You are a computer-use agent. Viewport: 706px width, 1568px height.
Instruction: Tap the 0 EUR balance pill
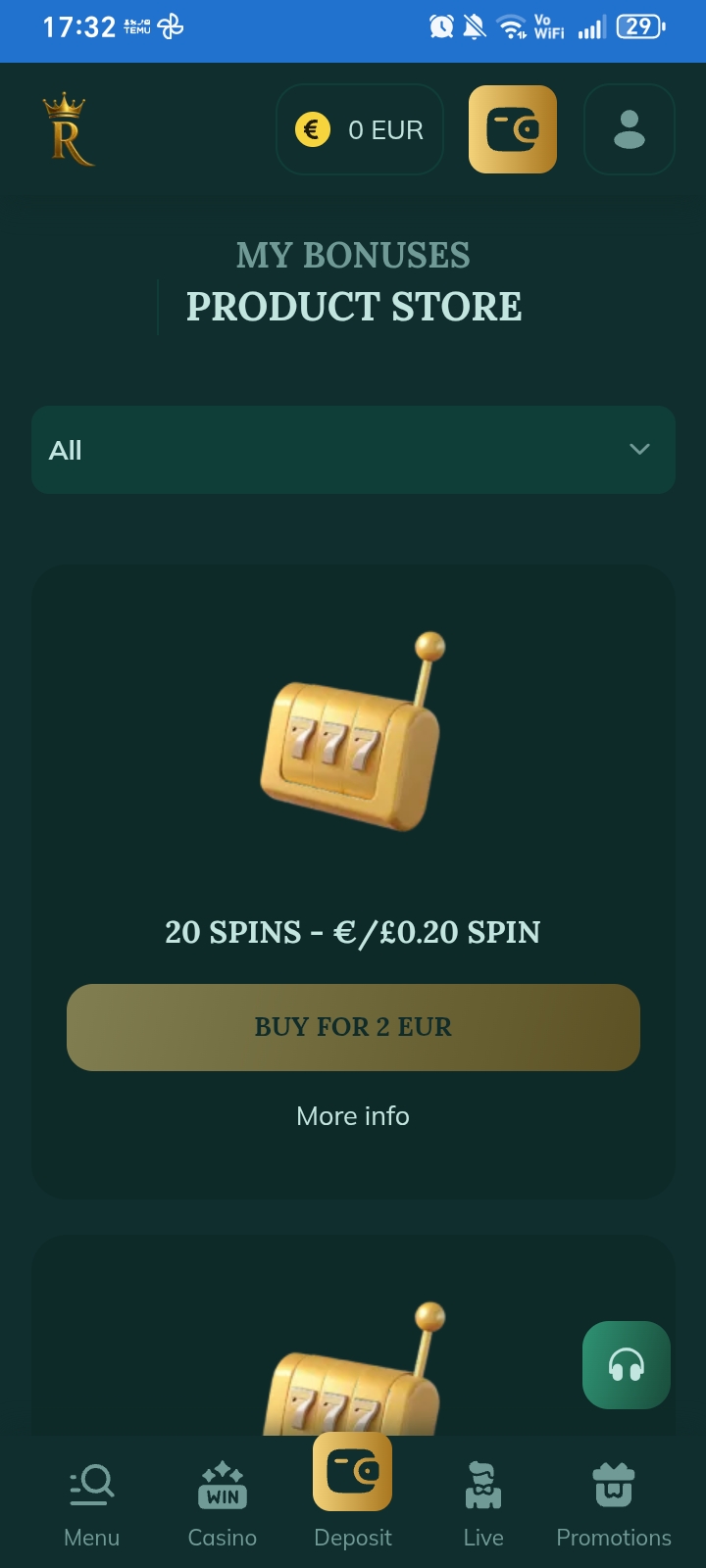(x=360, y=129)
